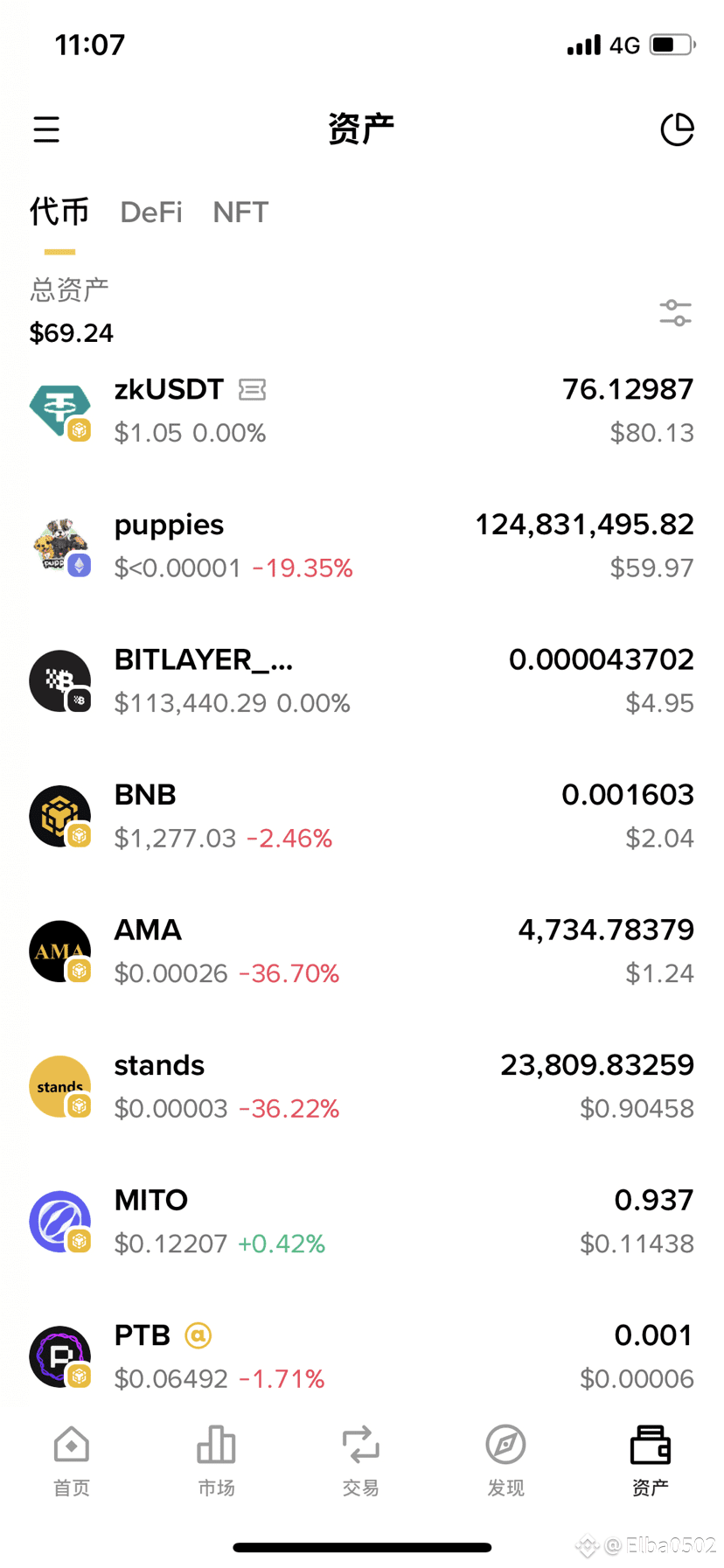The width and height of the screenshot is (724, 1568).
Task: Navigate to the 发现 discover tab
Action: [505, 1460]
